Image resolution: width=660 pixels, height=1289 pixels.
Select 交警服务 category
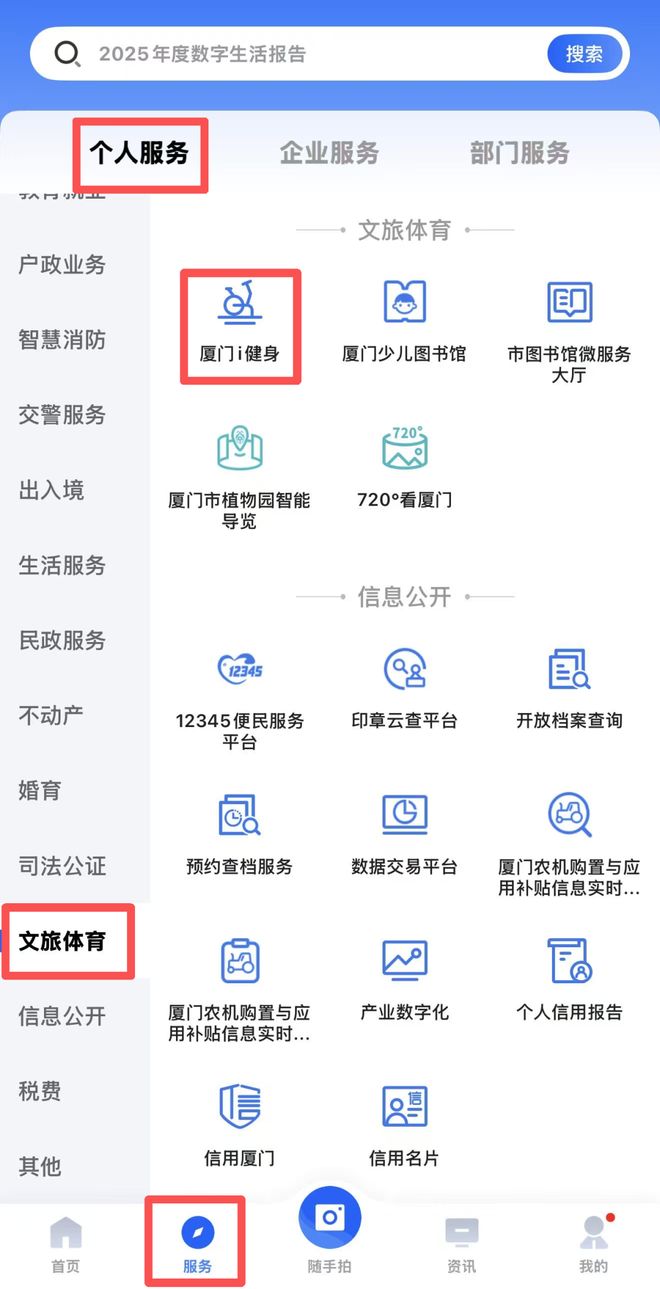click(62, 415)
